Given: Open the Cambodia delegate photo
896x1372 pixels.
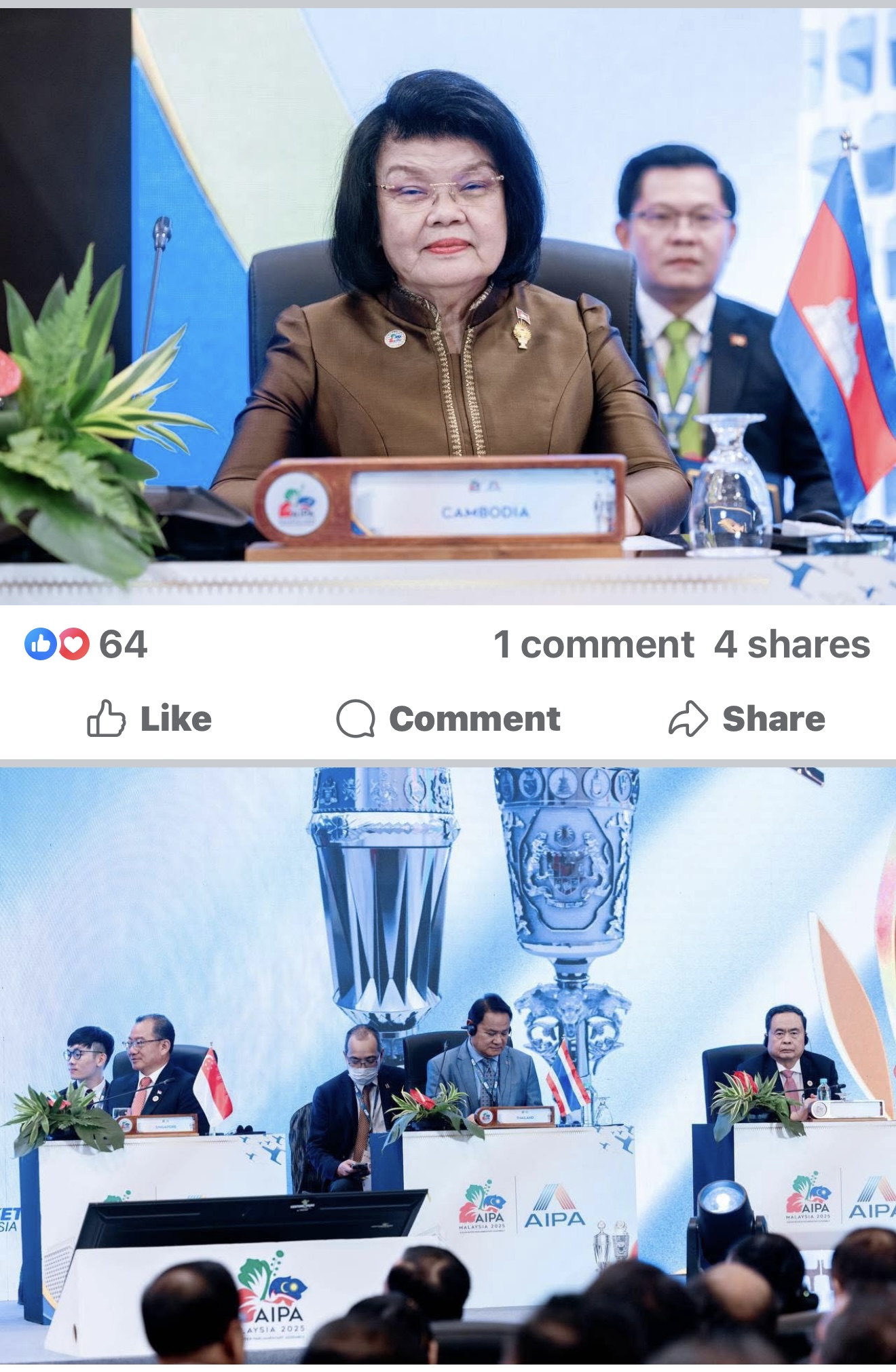Looking at the screenshot, I should (448, 305).
